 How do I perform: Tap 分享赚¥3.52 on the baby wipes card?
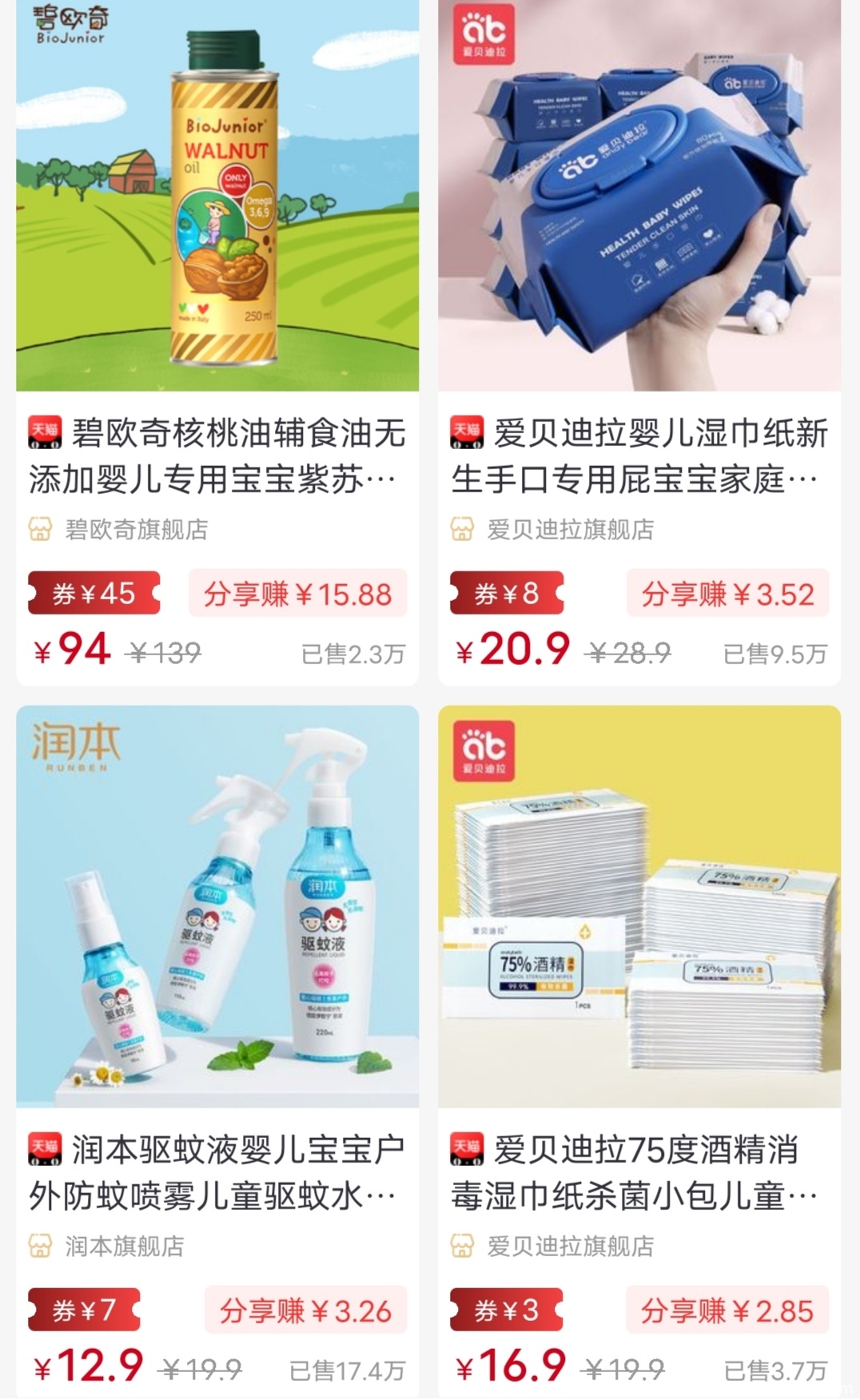[x=727, y=594]
